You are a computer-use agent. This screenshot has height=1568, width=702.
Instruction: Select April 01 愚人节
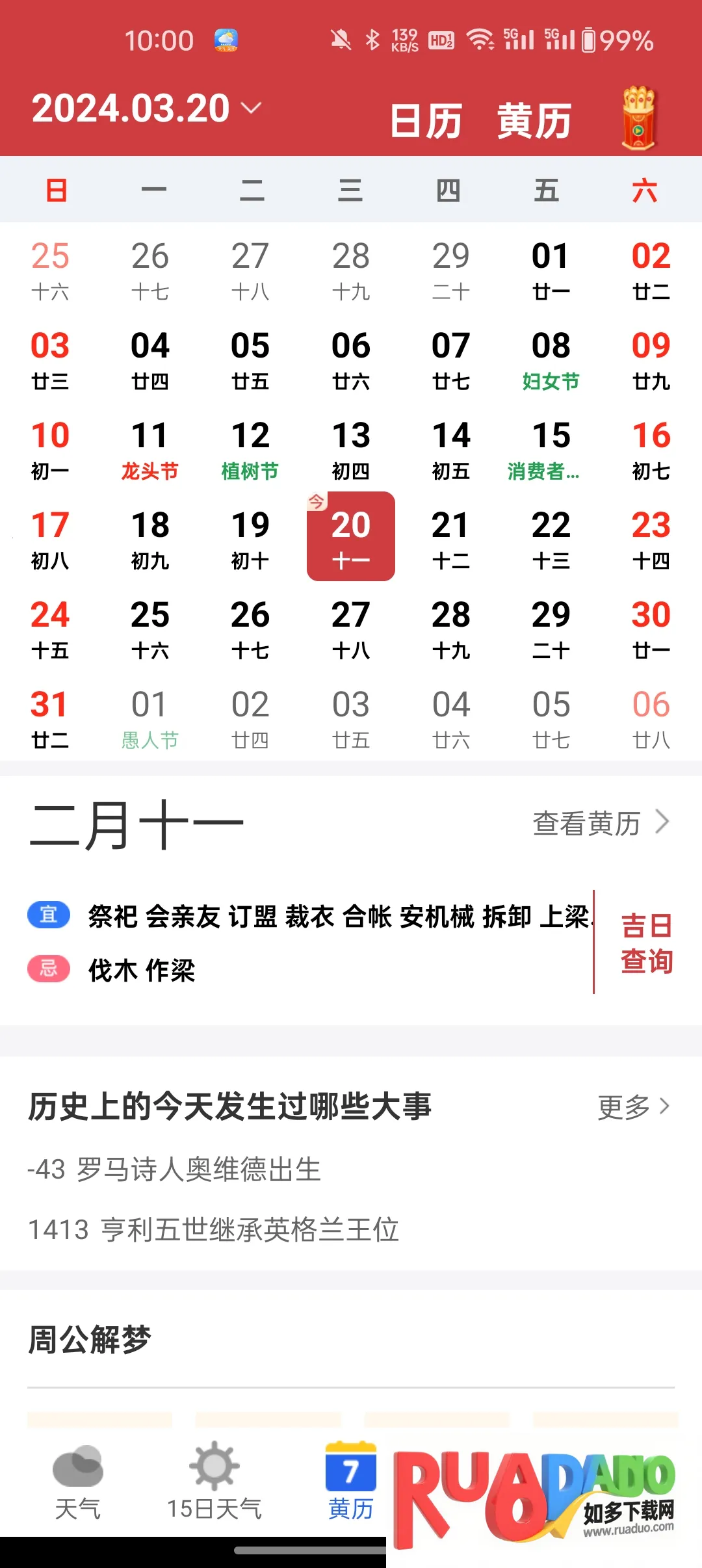click(x=150, y=718)
